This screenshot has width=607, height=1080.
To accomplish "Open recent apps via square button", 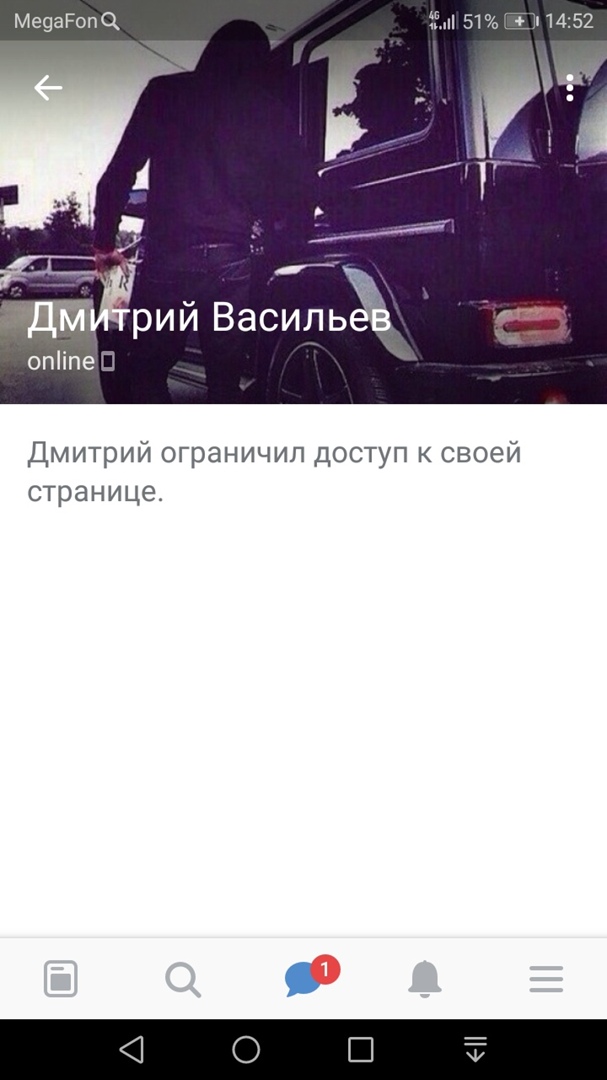I will coord(360,1049).
